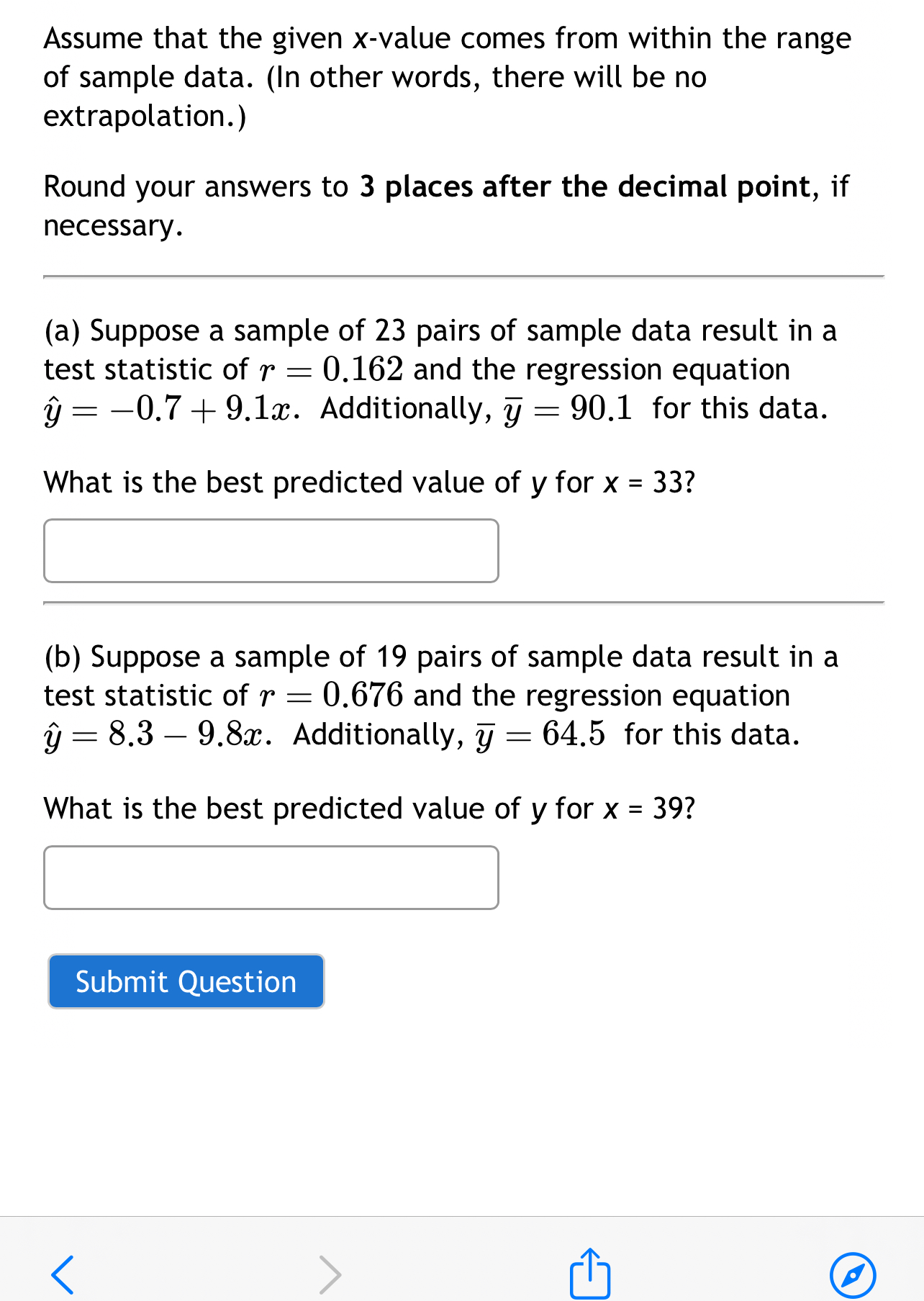924x1301 pixels.
Task: Navigate forward using bottom toolbar
Action: pos(330,1275)
